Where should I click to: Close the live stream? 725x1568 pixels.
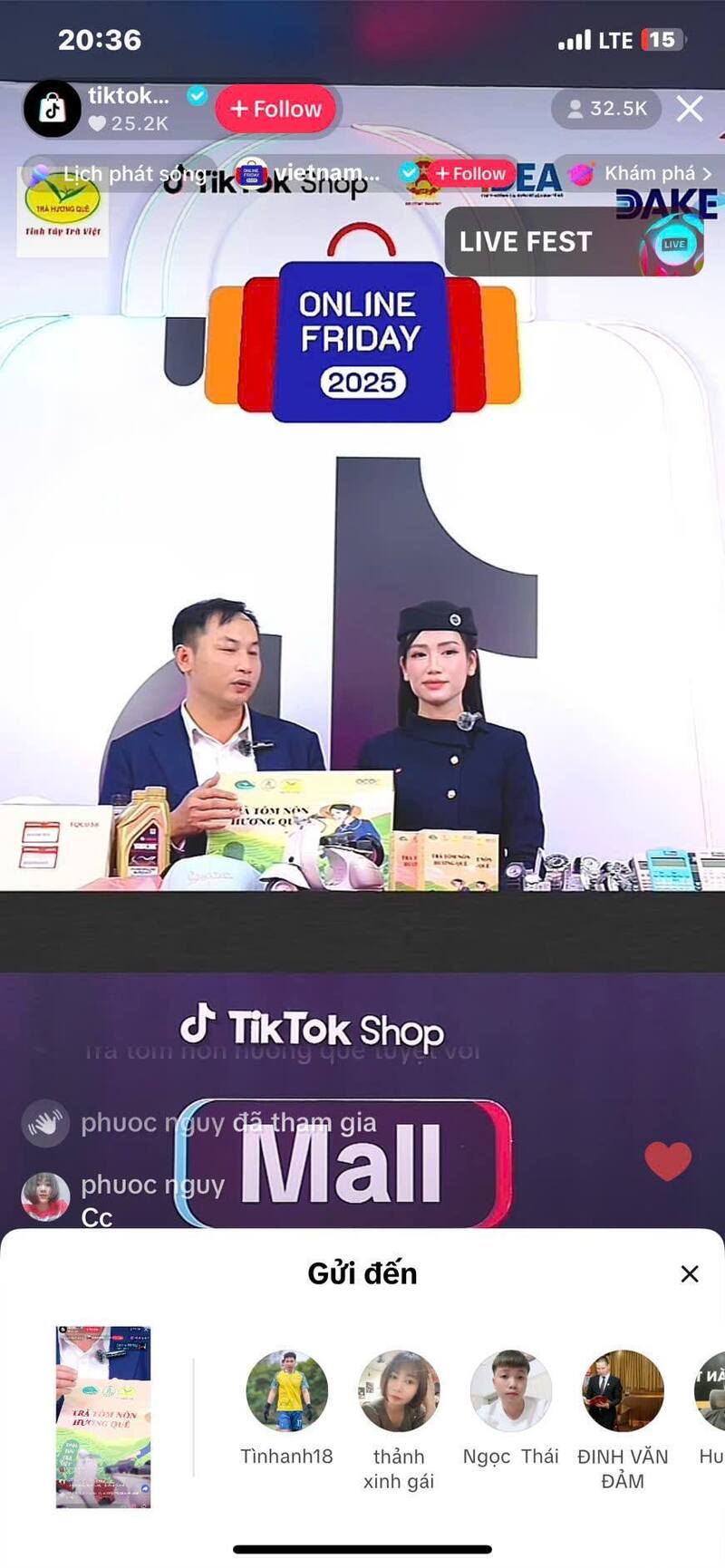pyautogui.click(x=690, y=109)
